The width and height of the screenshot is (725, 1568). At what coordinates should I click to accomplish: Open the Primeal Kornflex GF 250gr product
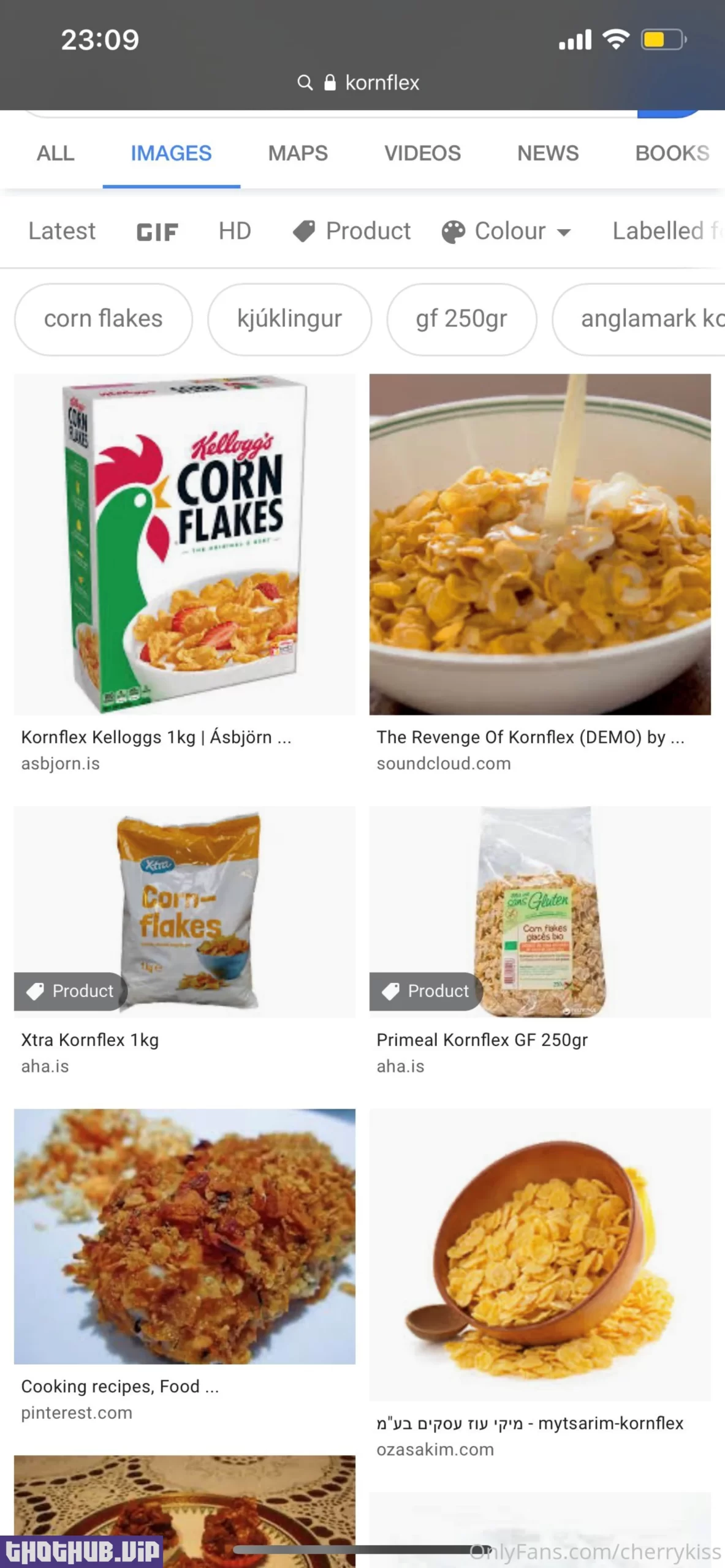click(540, 912)
